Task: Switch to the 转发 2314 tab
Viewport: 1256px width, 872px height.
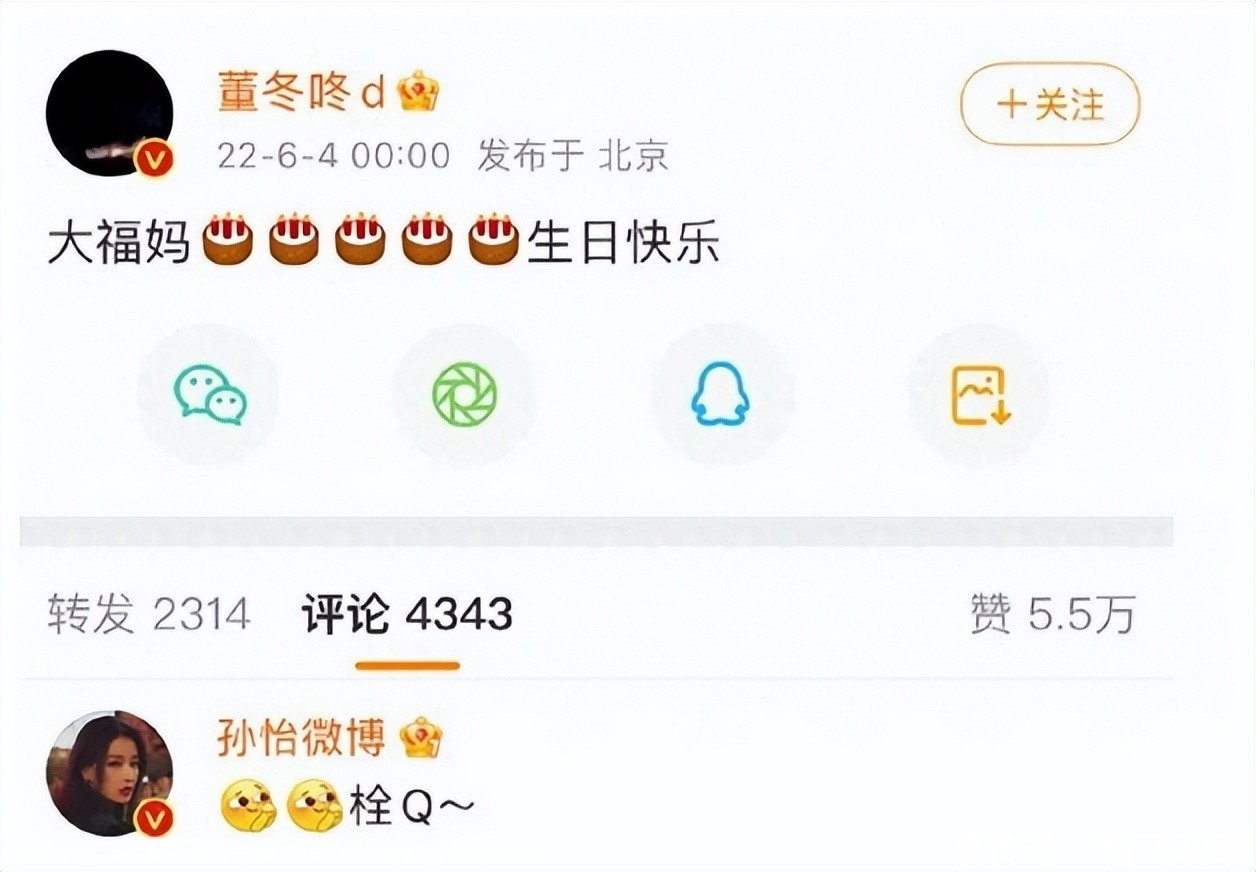Action: [149, 614]
